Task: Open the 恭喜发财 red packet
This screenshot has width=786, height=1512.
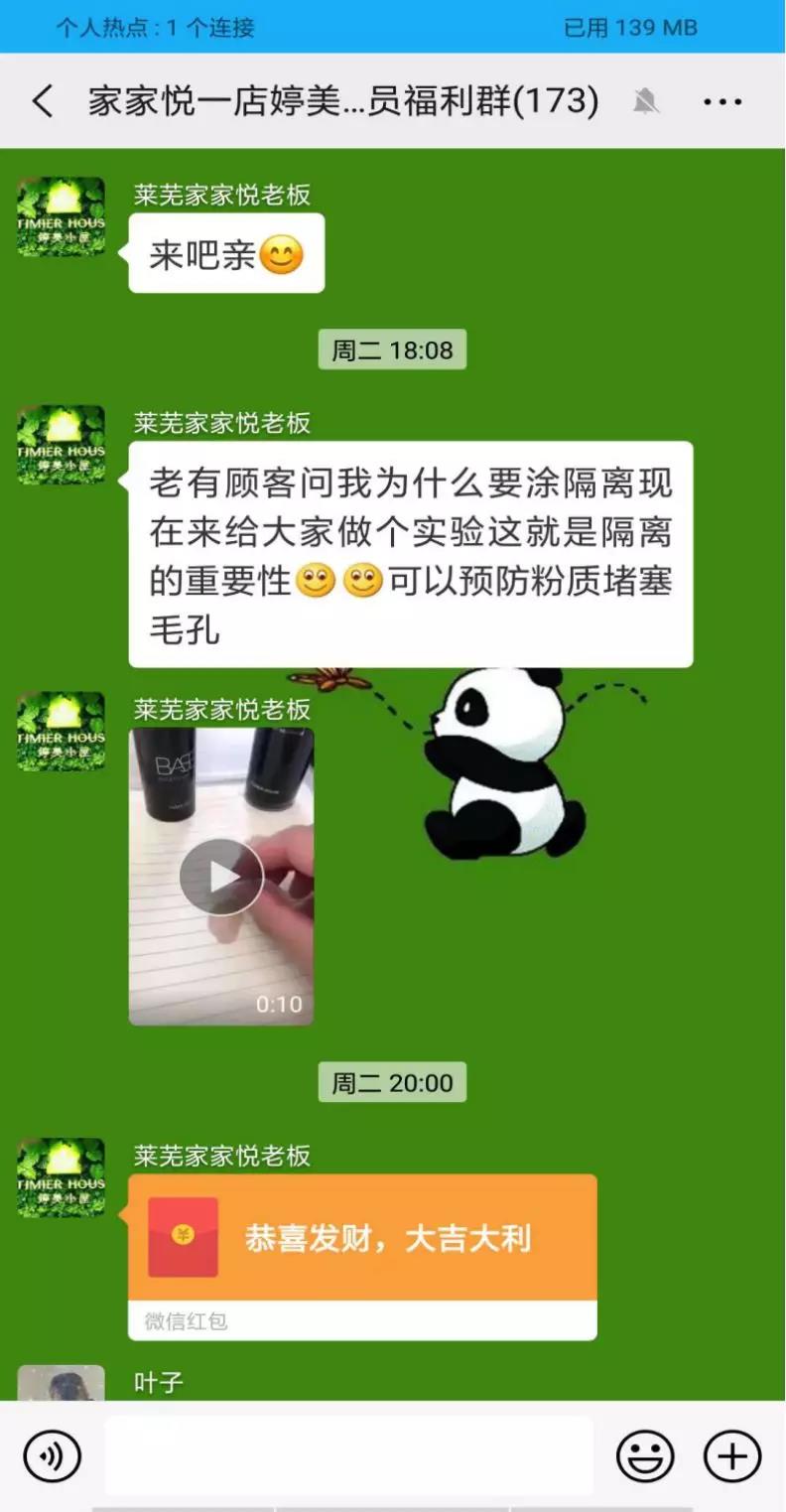Action: 362,1240
